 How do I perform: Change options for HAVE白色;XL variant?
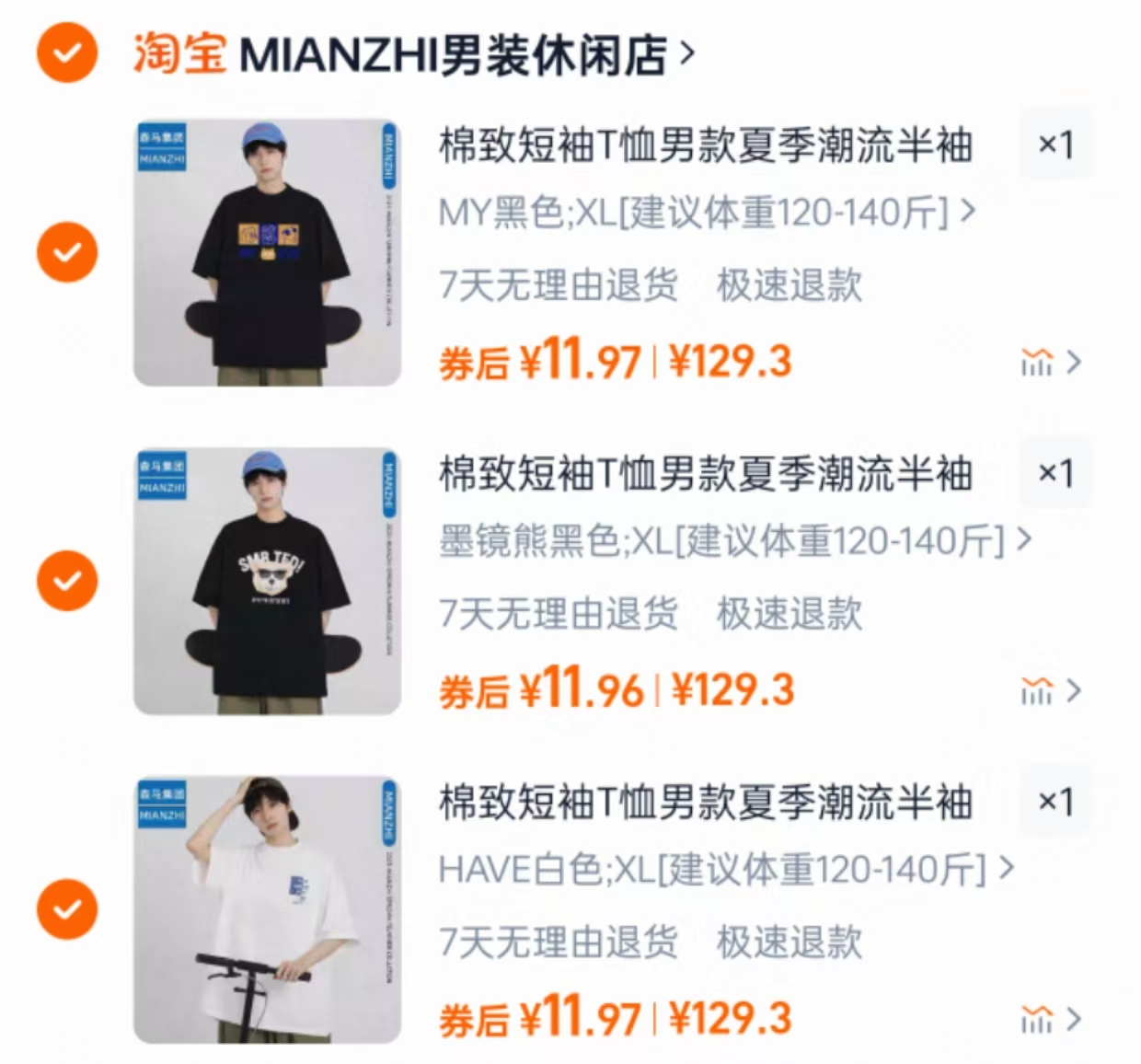(x=725, y=869)
